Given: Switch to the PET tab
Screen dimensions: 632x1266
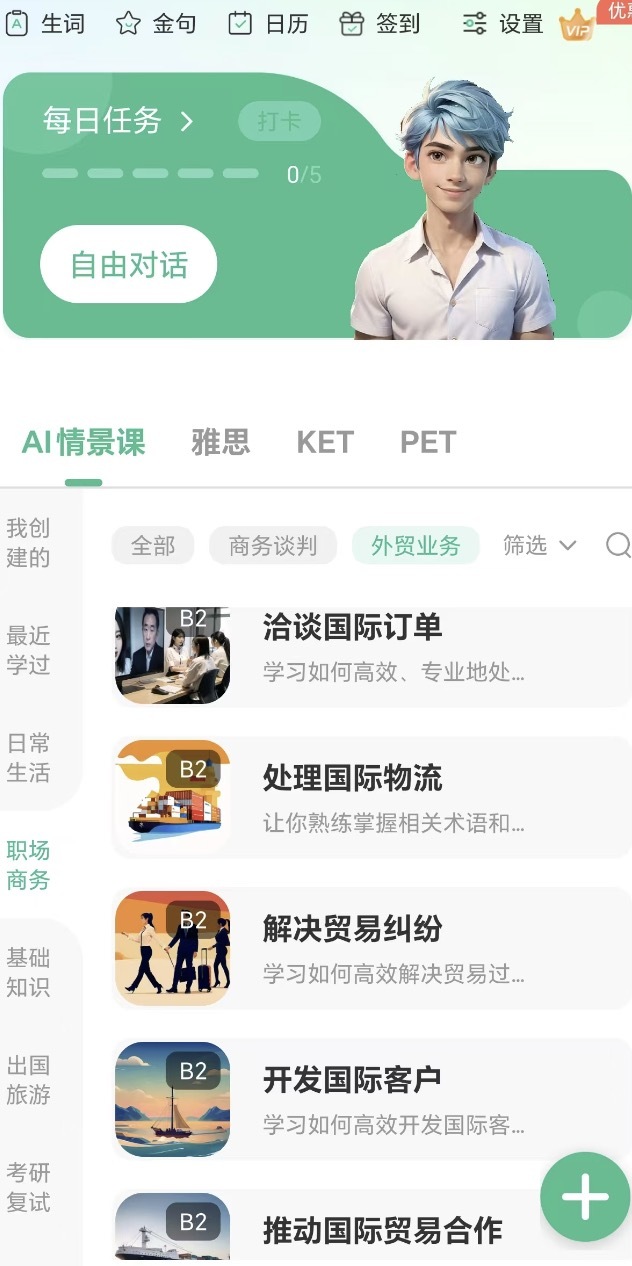Looking at the screenshot, I should pos(428,442).
